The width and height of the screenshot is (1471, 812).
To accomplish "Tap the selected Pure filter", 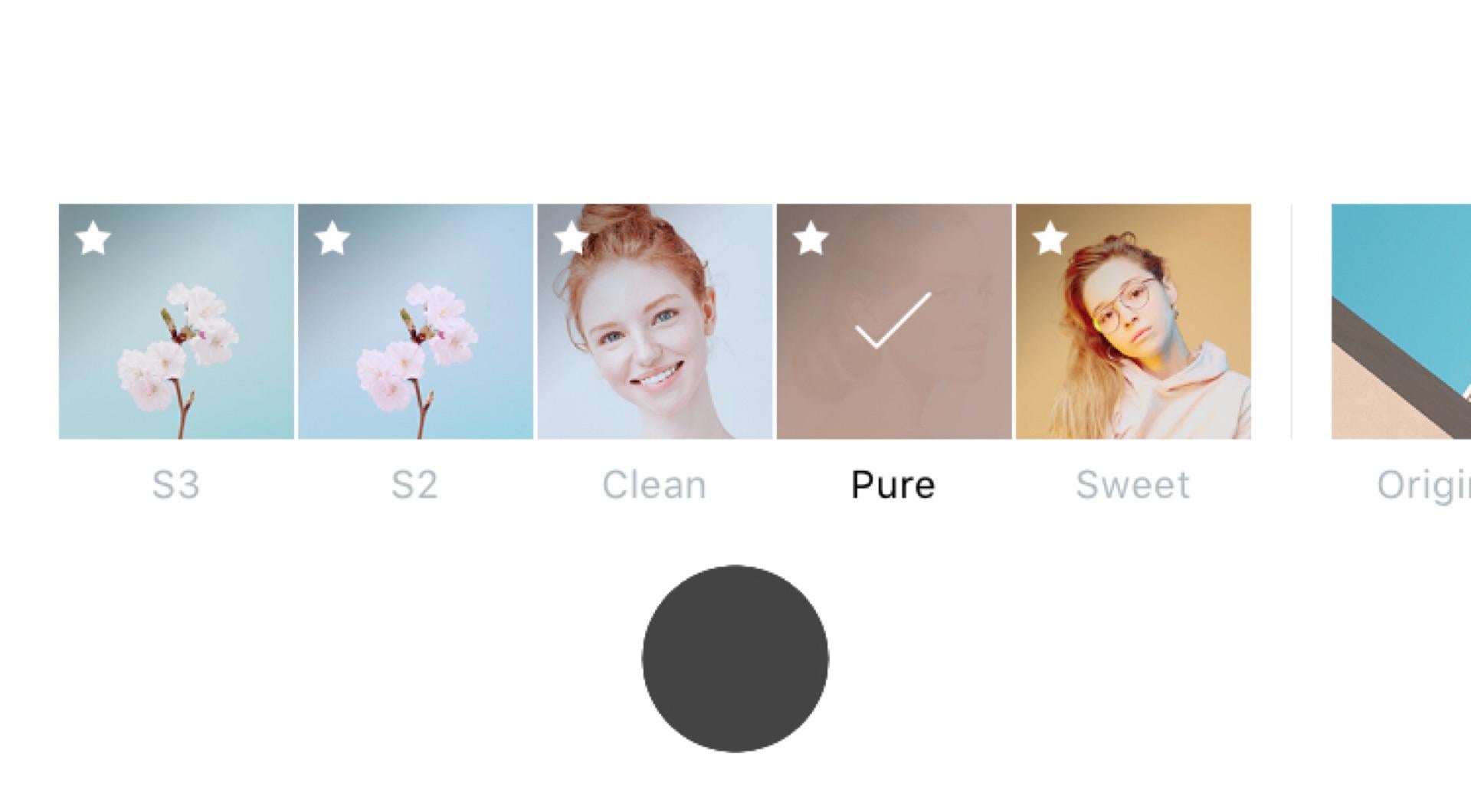I will point(893,322).
